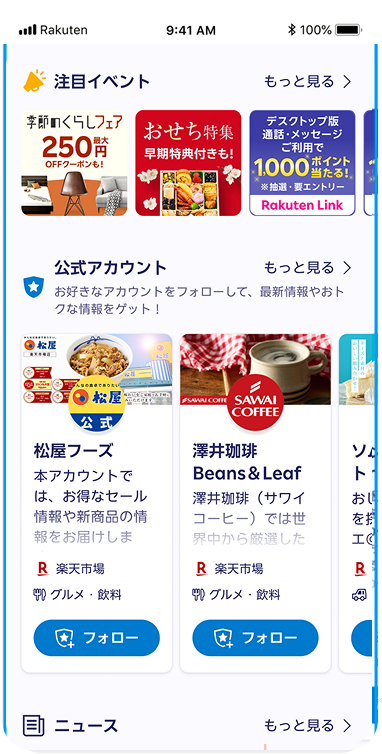Follow the 澤井珈琲 Beans&Leaf account
Screen dimensions: 382x754
[x=255, y=638]
